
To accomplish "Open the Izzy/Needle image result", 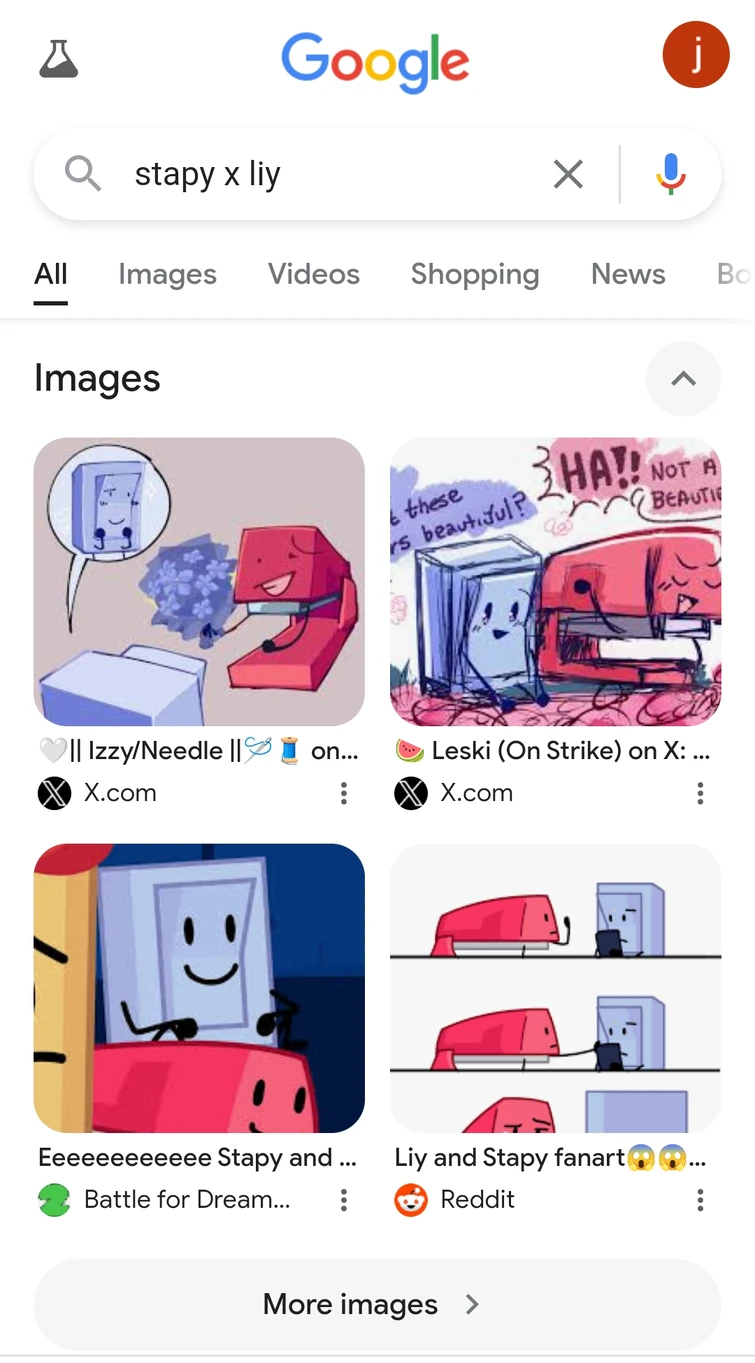I will (x=199, y=581).
